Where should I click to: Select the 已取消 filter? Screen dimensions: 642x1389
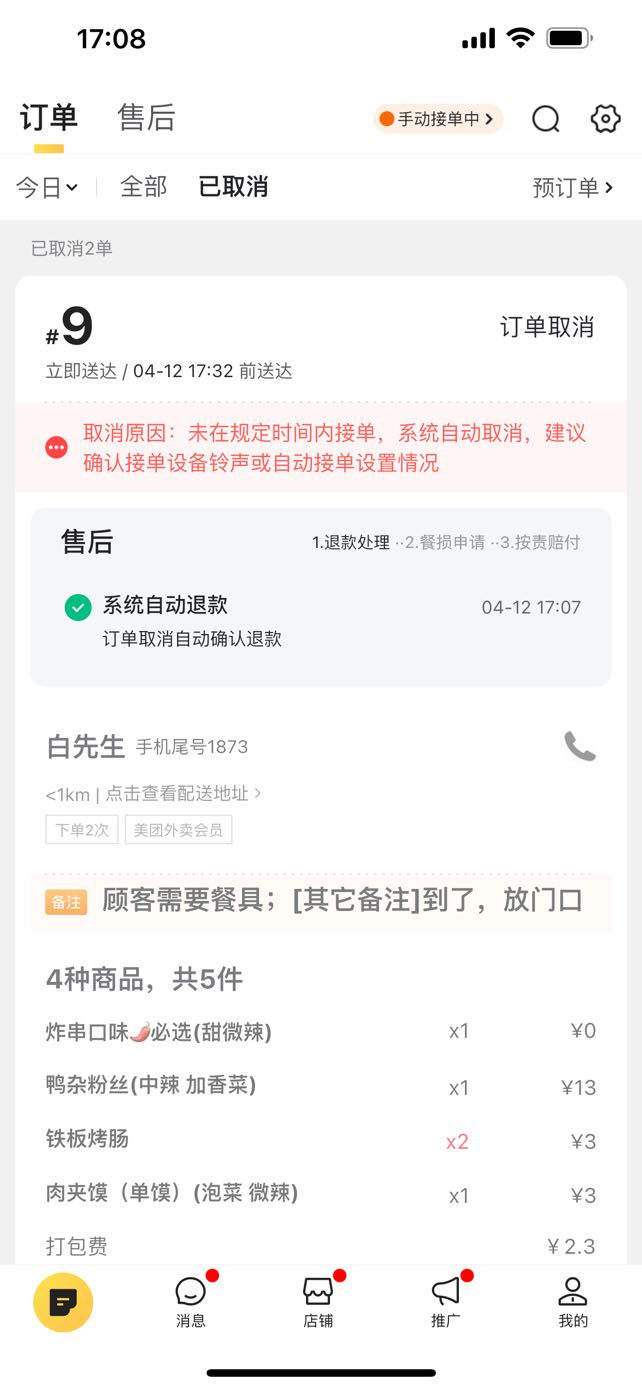(233, 187)
